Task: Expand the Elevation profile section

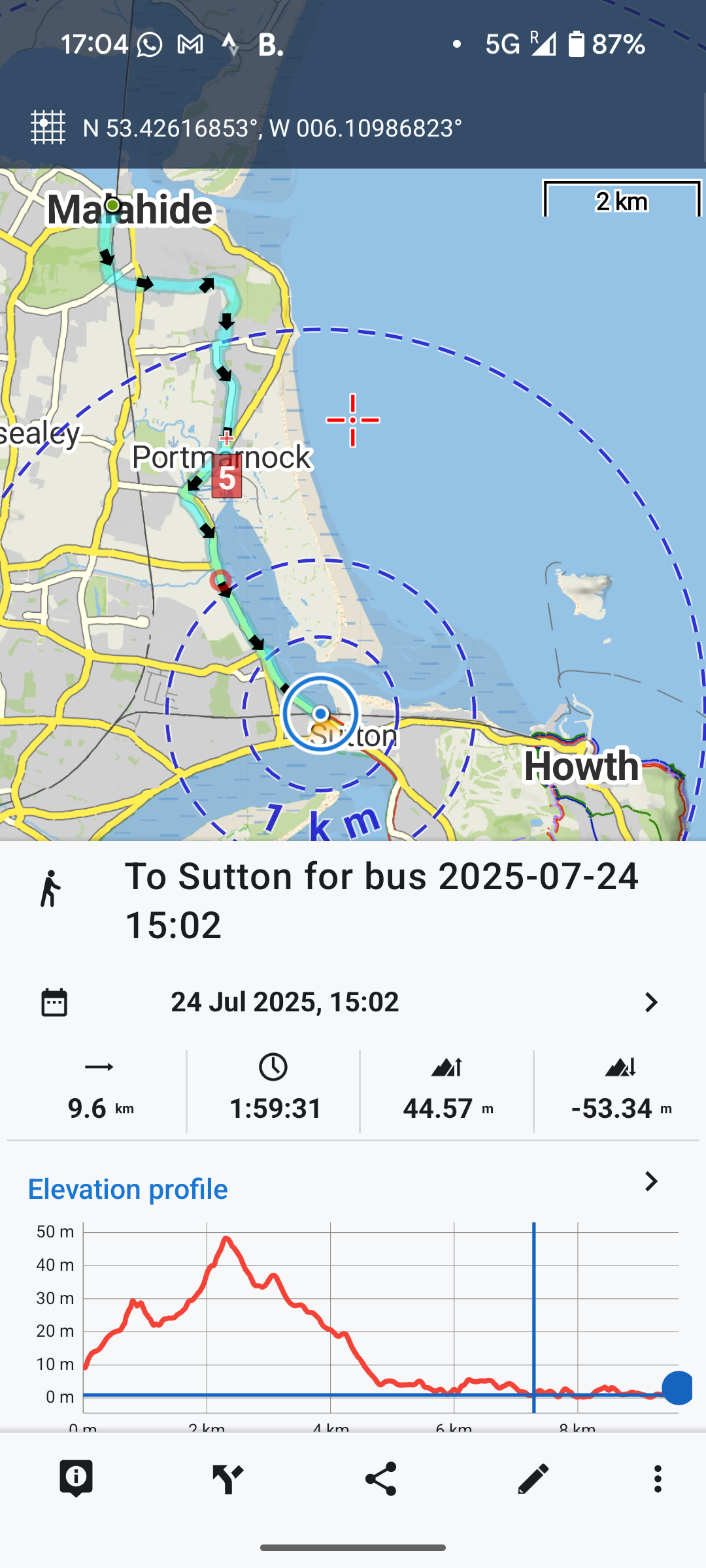Action: 650,1181
